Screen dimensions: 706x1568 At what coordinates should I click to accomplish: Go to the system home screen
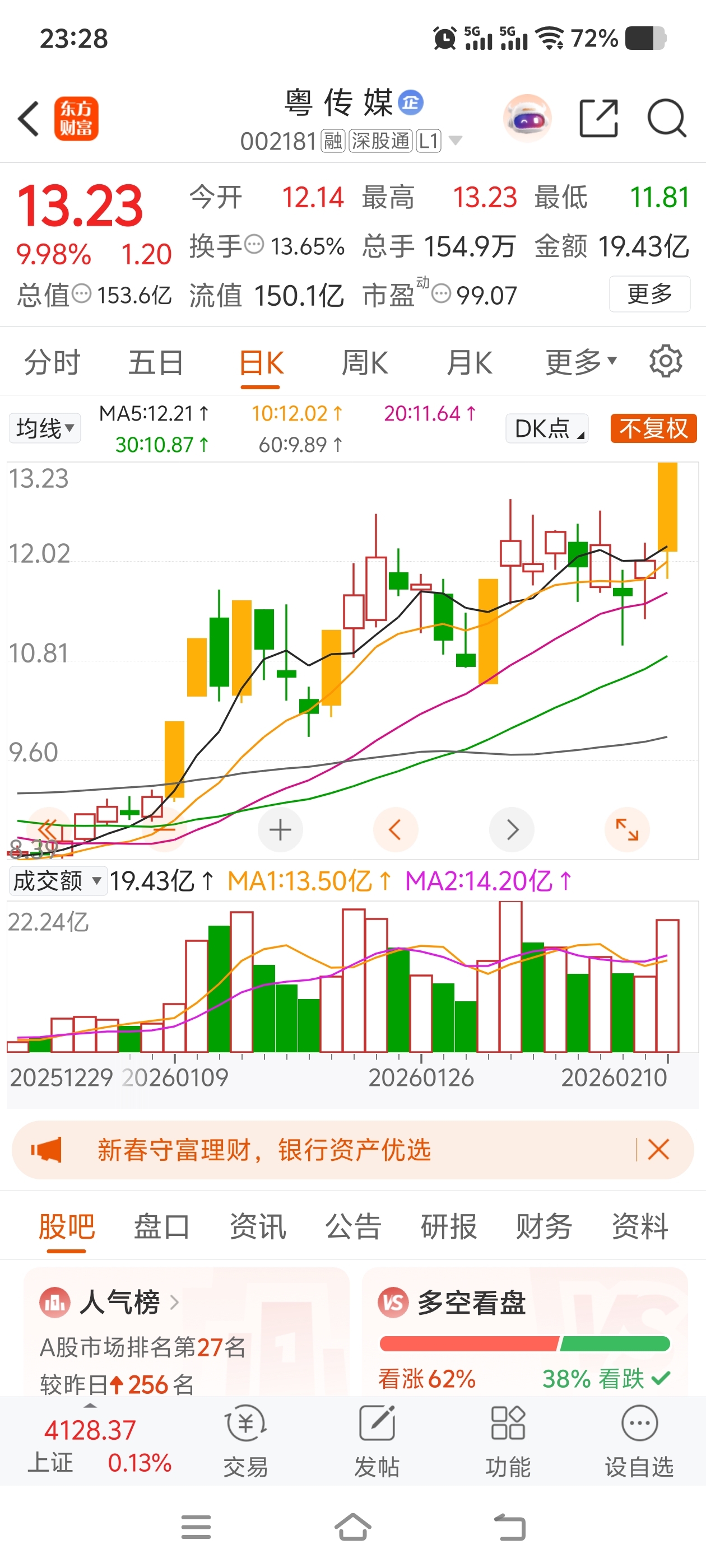[352, 1527]
